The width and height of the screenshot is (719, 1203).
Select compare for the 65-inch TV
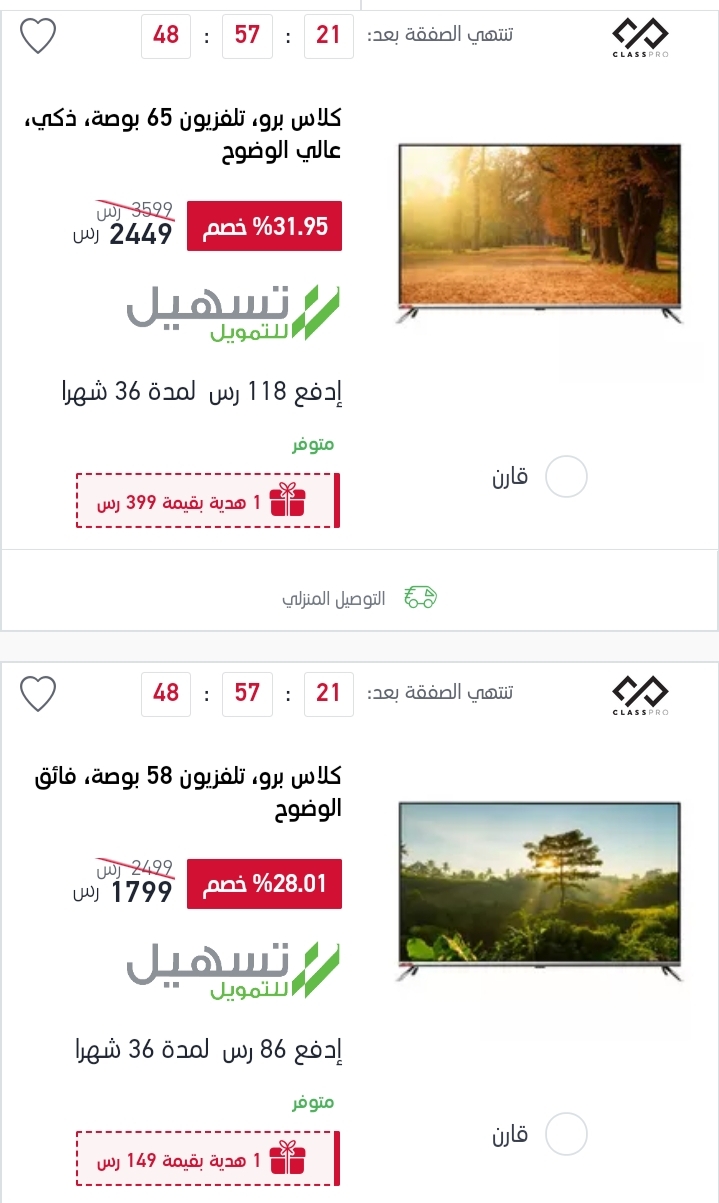tap(566, 477)
